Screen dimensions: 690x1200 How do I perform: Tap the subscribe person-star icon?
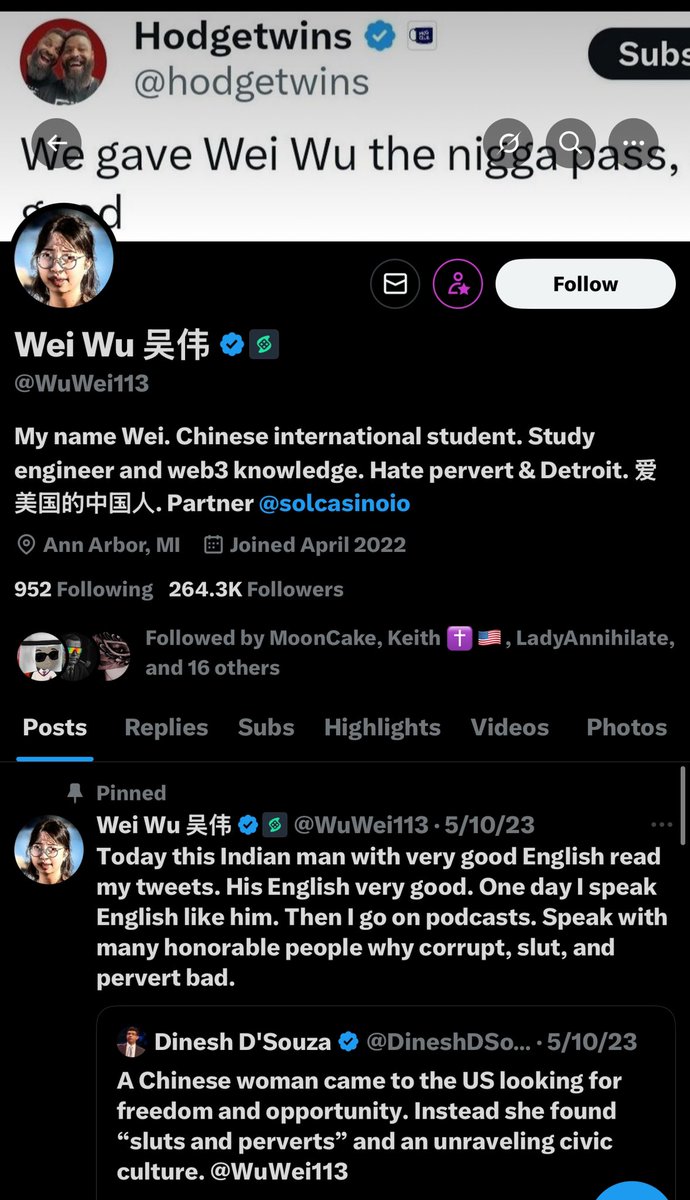click(x=458, y=284)
